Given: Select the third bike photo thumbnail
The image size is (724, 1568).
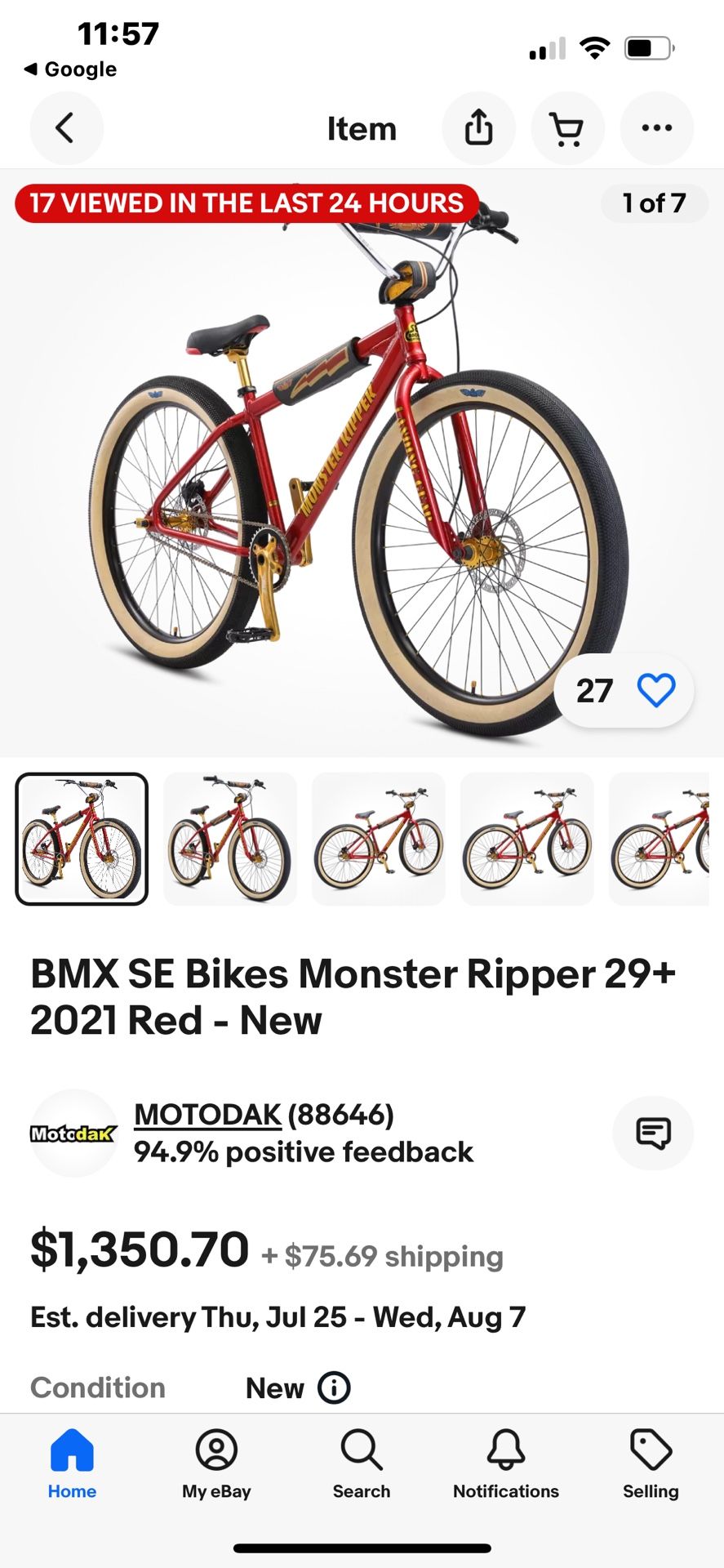Looking at the screenshot, I should [x=378, y=839].
